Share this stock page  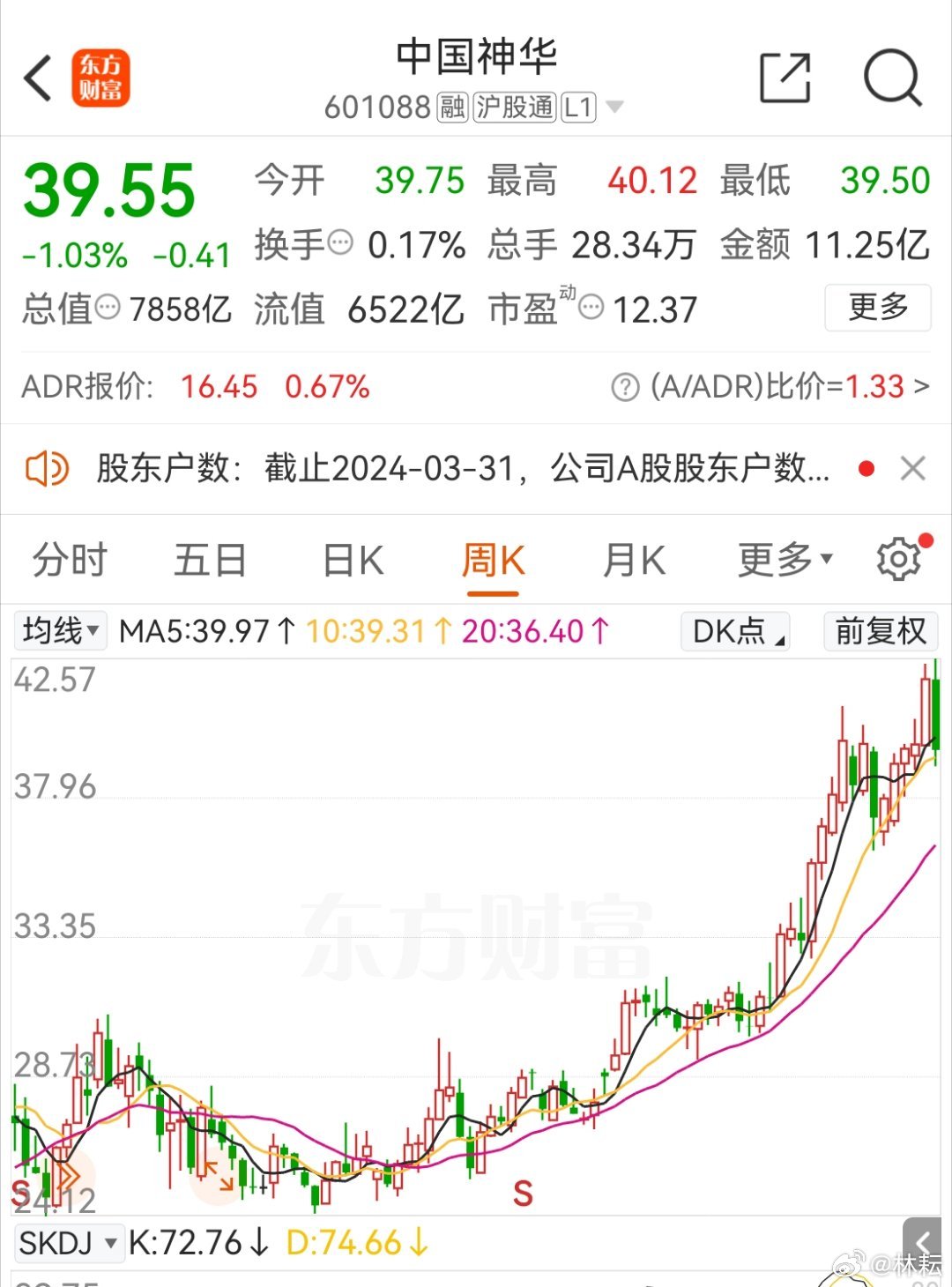pos(785,78)
